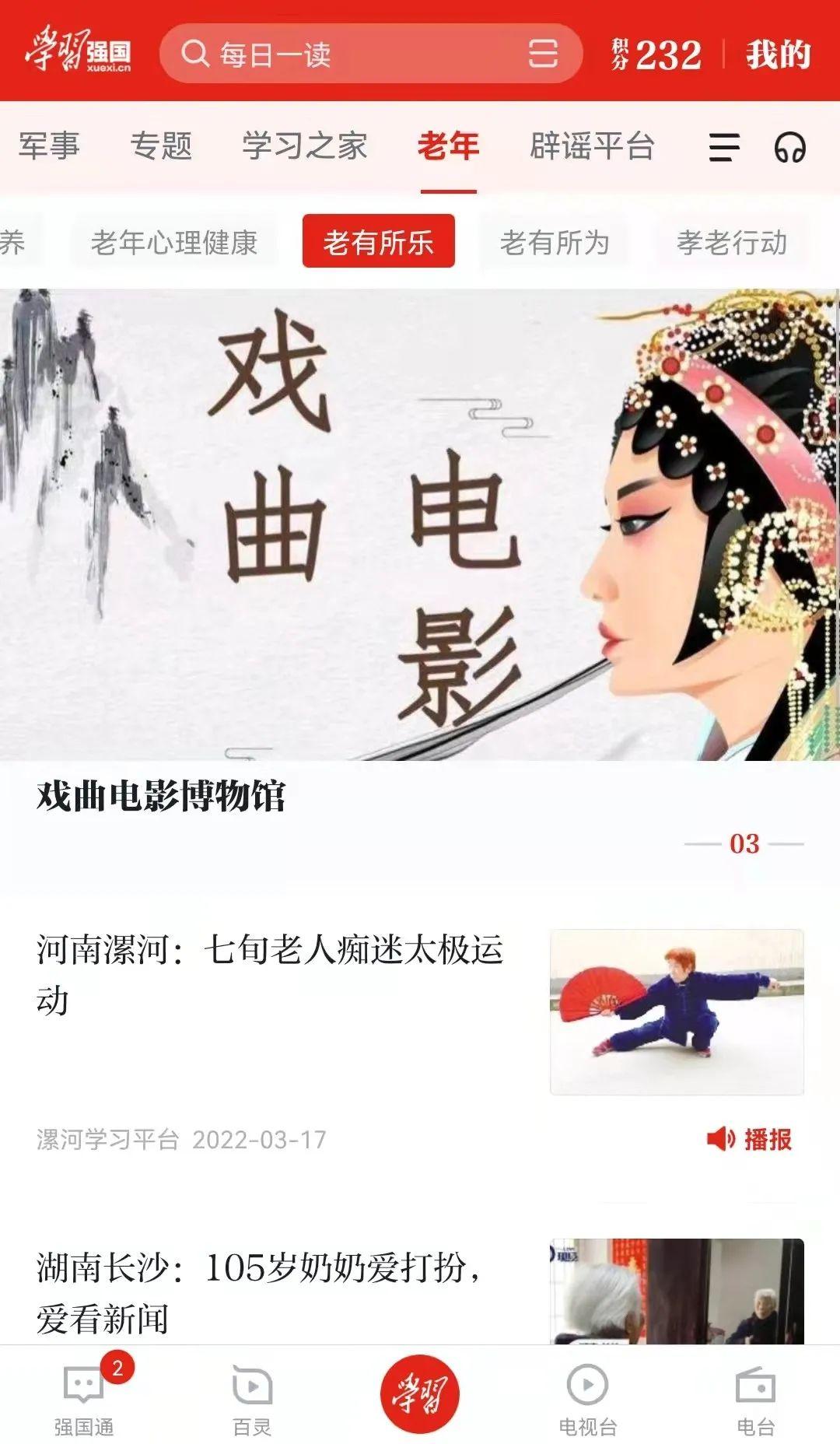Open 我的 profile page
This screenshot has width=840, height=1444.
point(778,54)
